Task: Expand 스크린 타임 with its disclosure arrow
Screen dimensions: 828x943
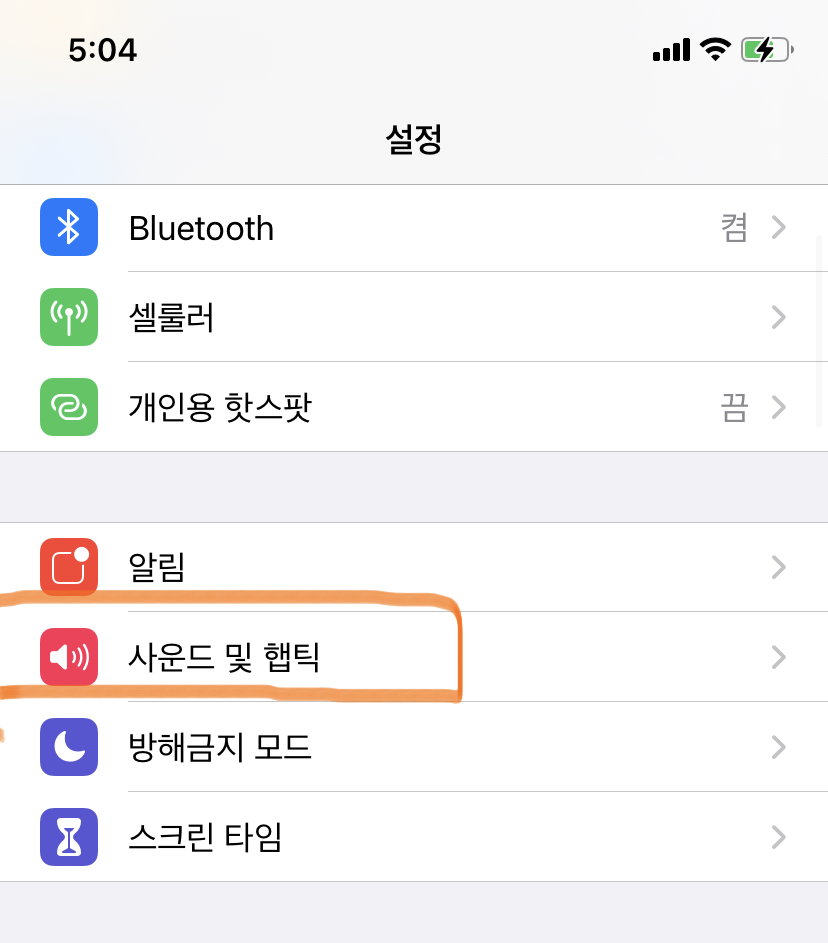Action: (779, 837)
